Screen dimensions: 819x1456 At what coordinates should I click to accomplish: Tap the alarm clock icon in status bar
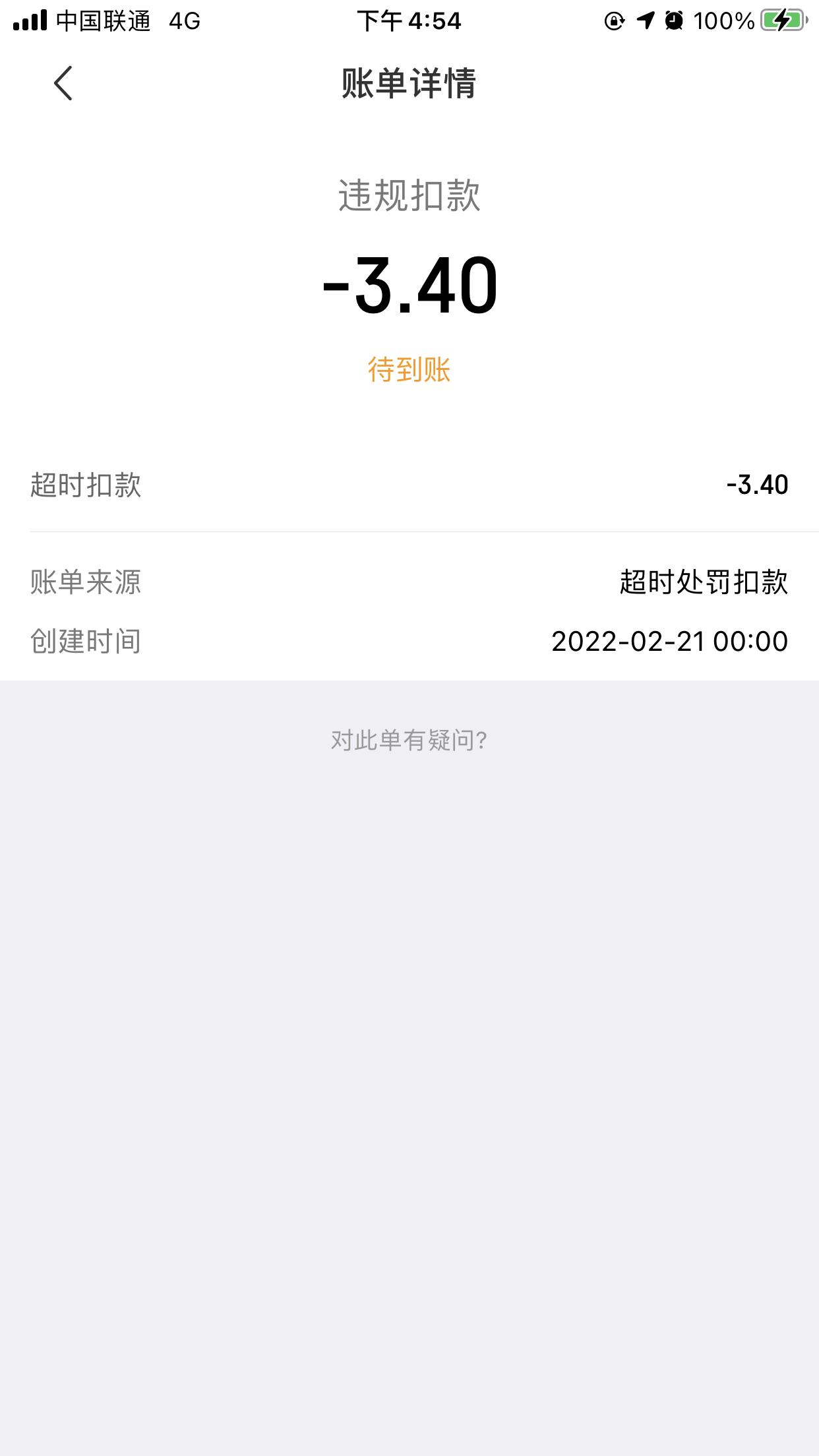point(674,20)
